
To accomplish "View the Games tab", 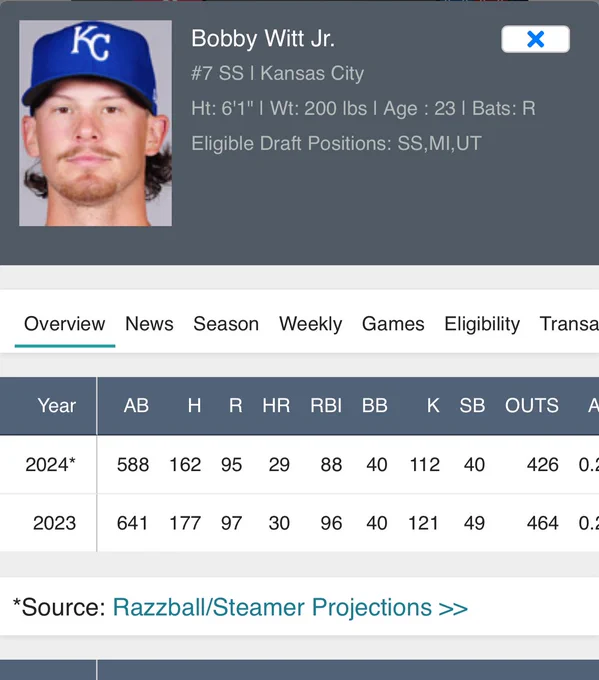I will coord(393,324).
